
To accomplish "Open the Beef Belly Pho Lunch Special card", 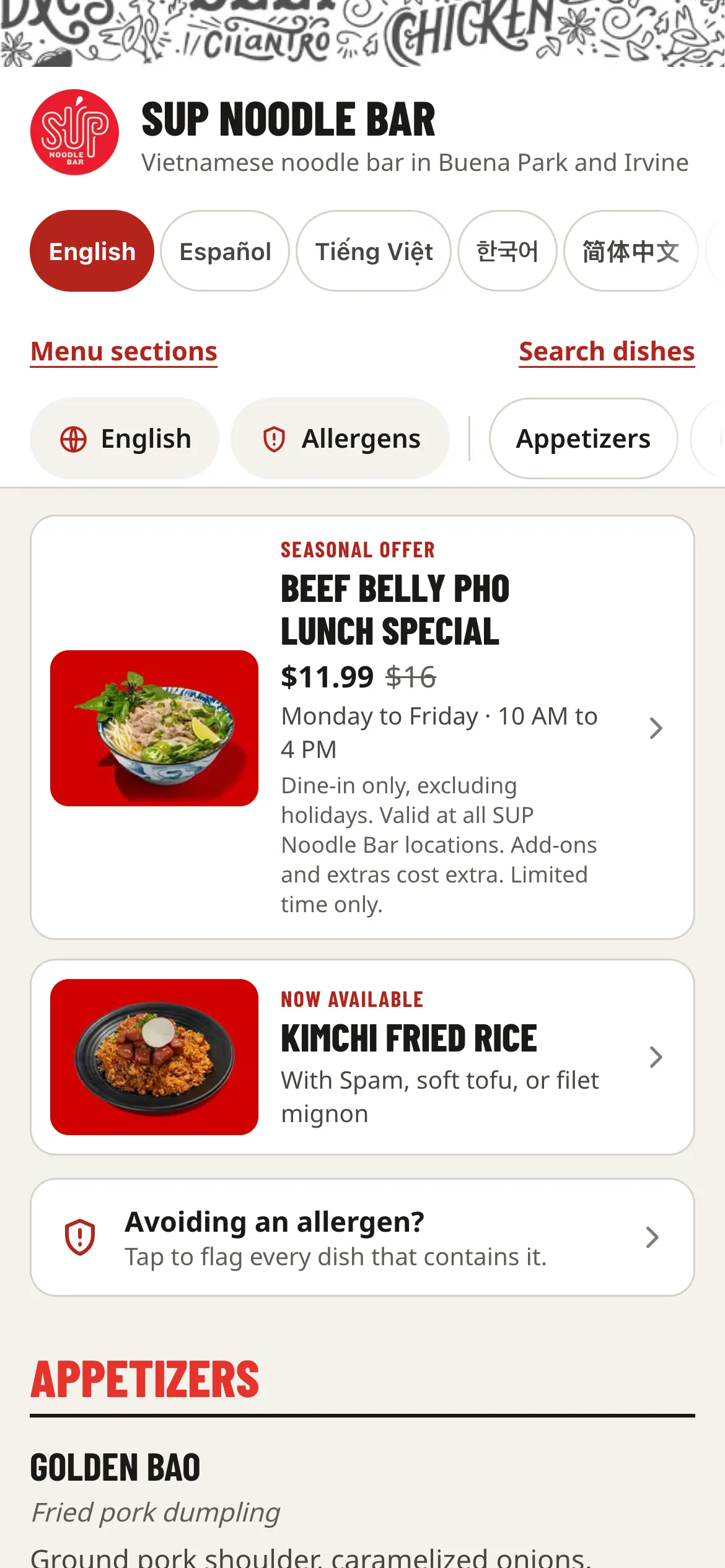I will click(362, 728).
